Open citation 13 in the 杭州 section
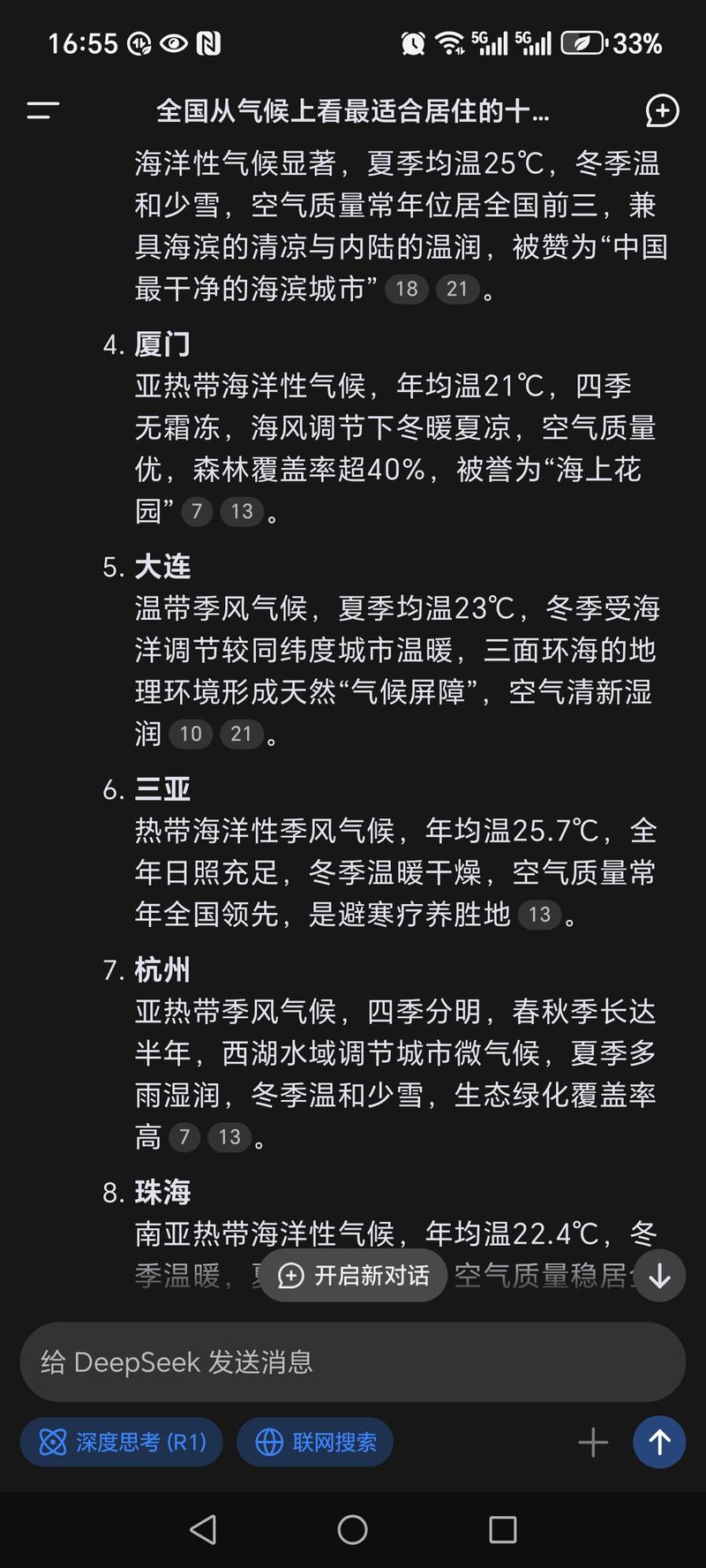706x1568 pixels. pos(229,1136)
